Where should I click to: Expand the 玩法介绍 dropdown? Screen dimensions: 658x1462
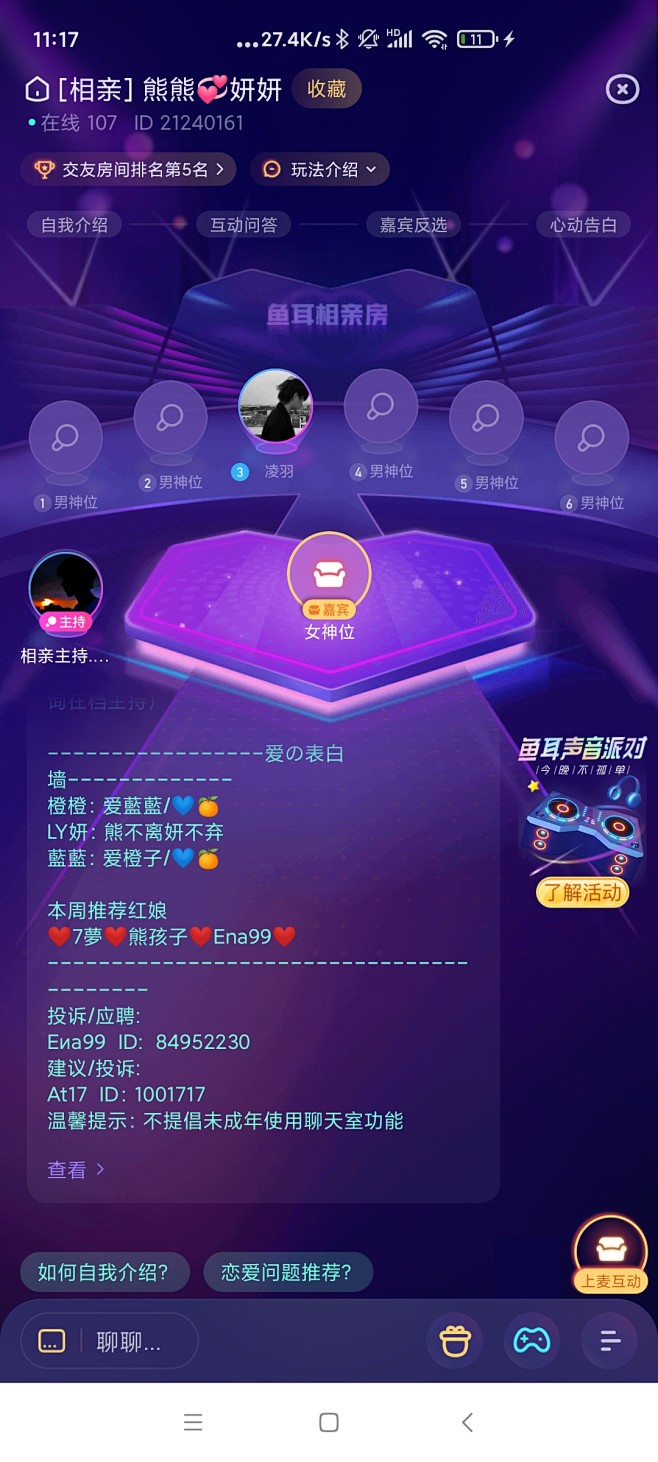pos(320,169)
